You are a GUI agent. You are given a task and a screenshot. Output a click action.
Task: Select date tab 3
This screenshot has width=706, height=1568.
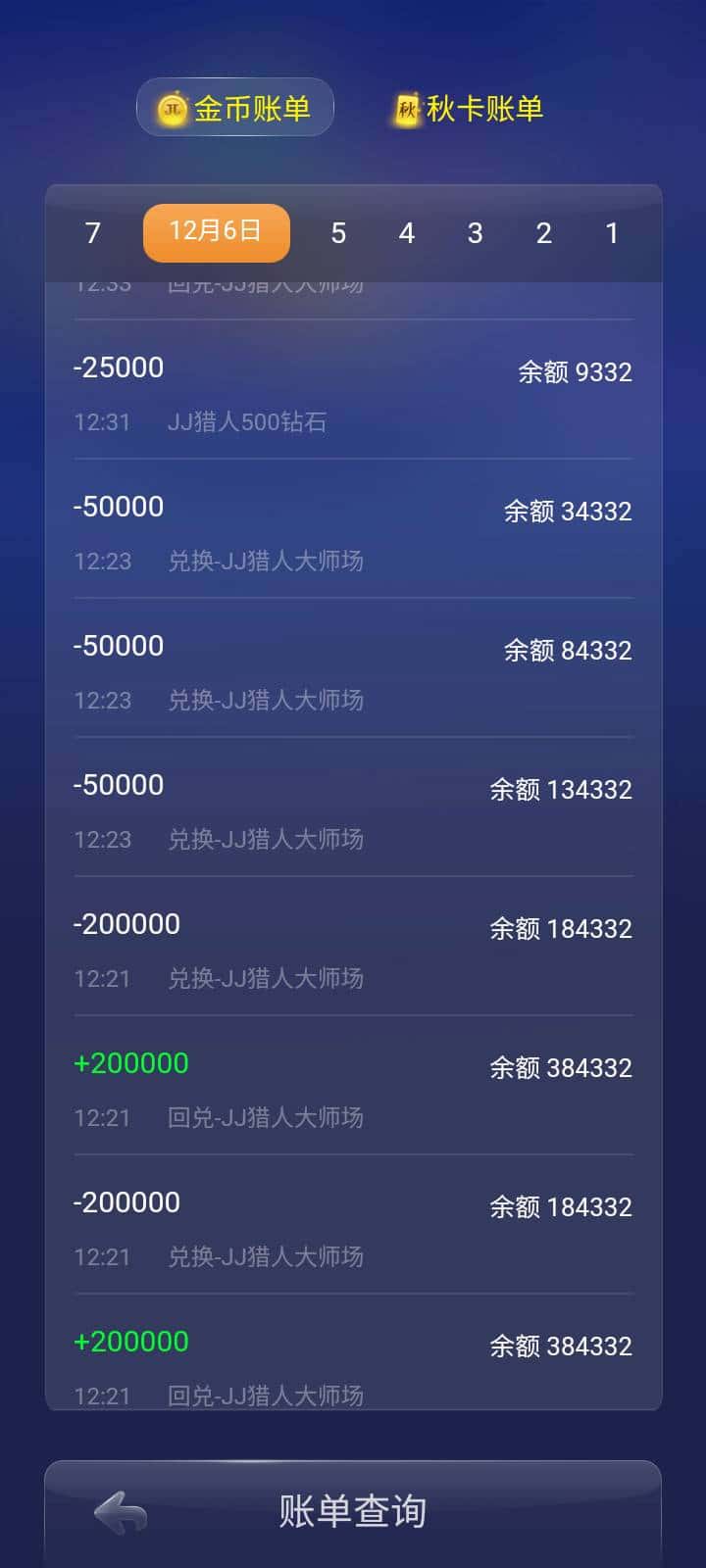pos(476,233)
